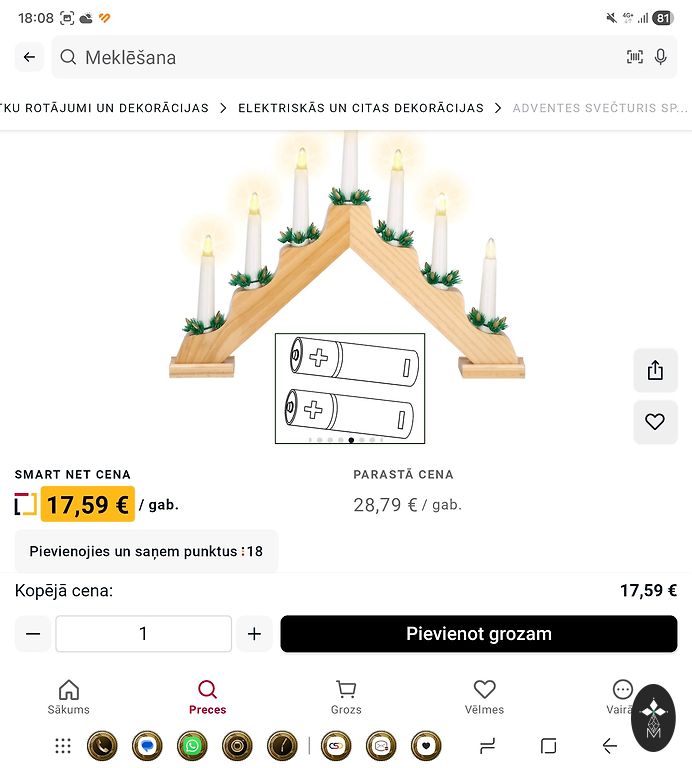
Task: Share this product
Action: point(655,371)
